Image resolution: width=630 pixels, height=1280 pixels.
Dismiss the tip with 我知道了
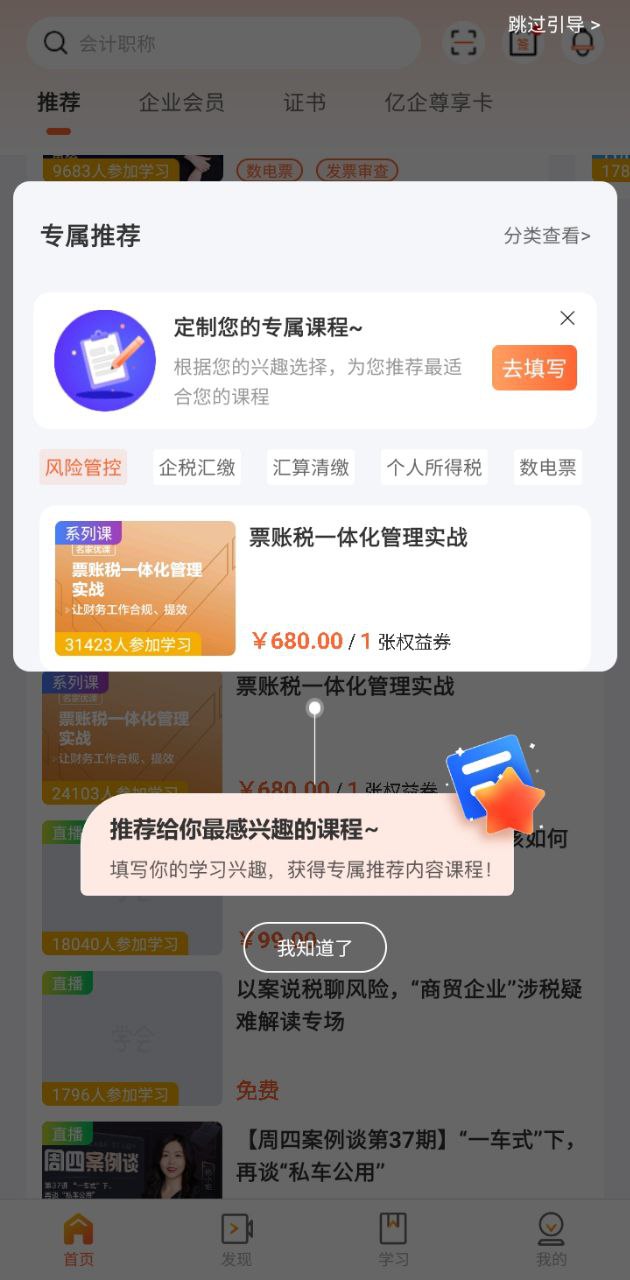pyautogui.click(x=315, y=948)
